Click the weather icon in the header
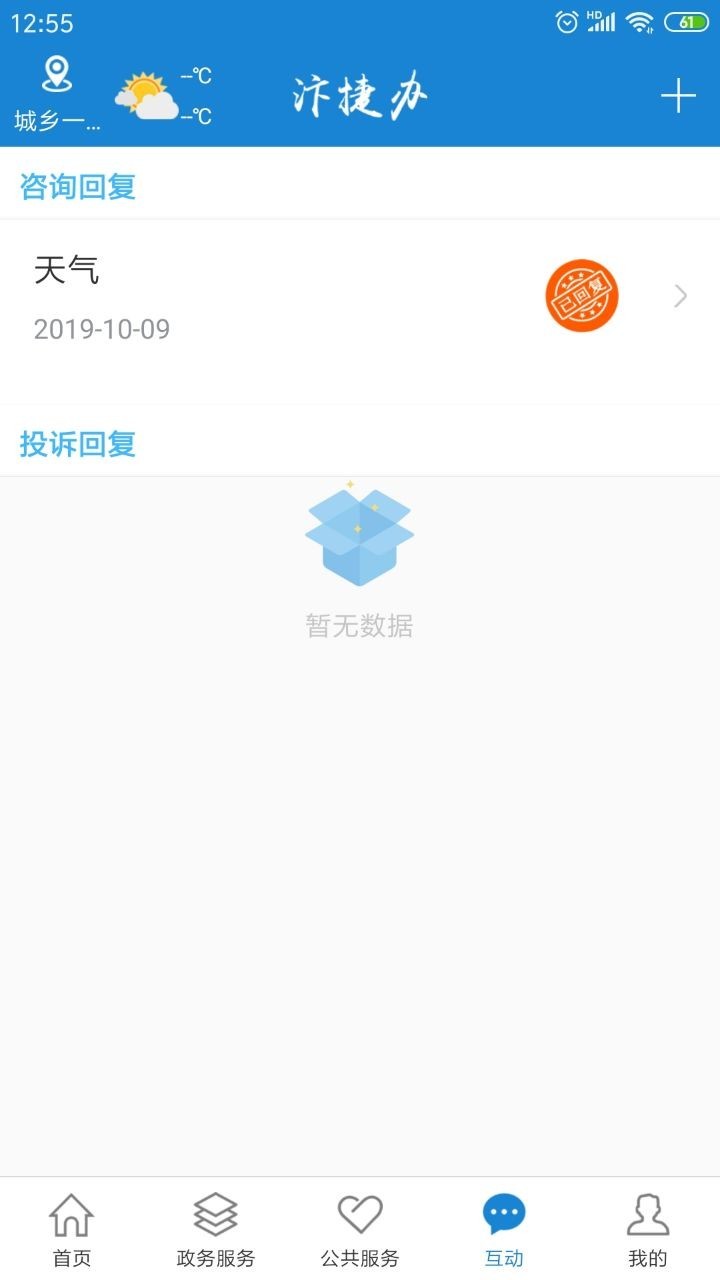This screenshot has height=1280, width=720. 143,90
